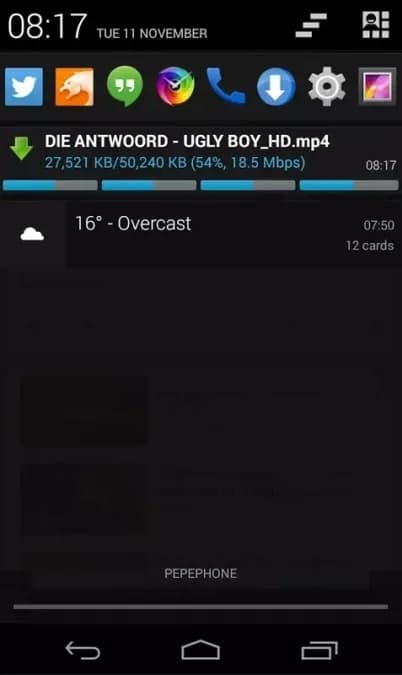Clear all notifications with the dismiss icon

[x=311, y=25]
